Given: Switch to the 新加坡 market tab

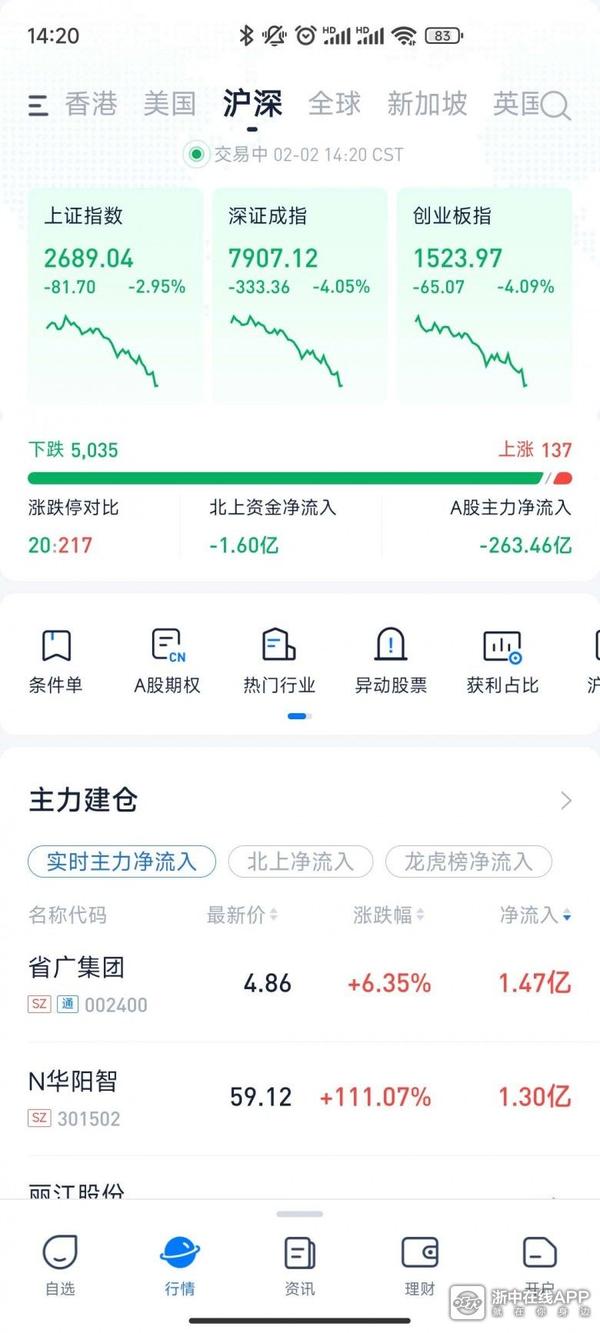Looking at the screenshot, I should pyautogui.click(x=427, y=104).
